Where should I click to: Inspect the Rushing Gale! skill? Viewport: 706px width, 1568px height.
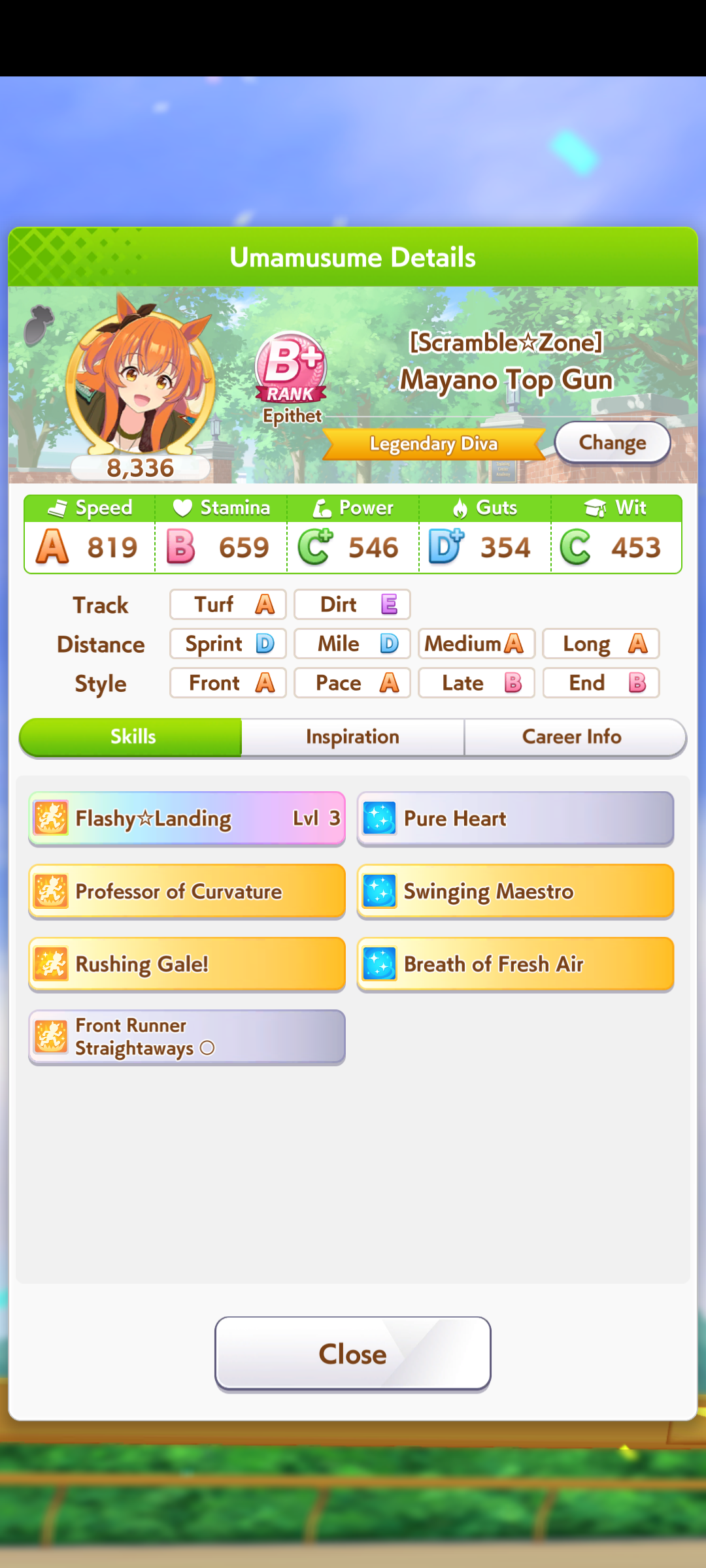coord(187,964)
